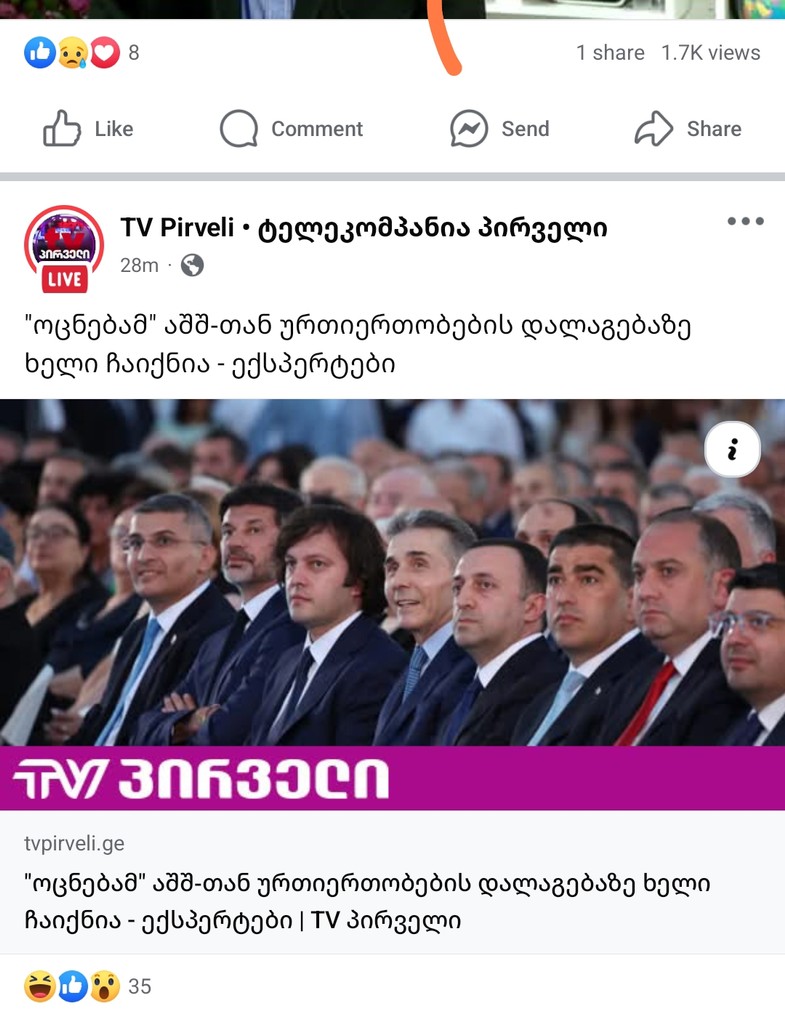Screen dimensions: 785x1024
Task: Click the 28m timestamp link
Action: coord(137,266)
